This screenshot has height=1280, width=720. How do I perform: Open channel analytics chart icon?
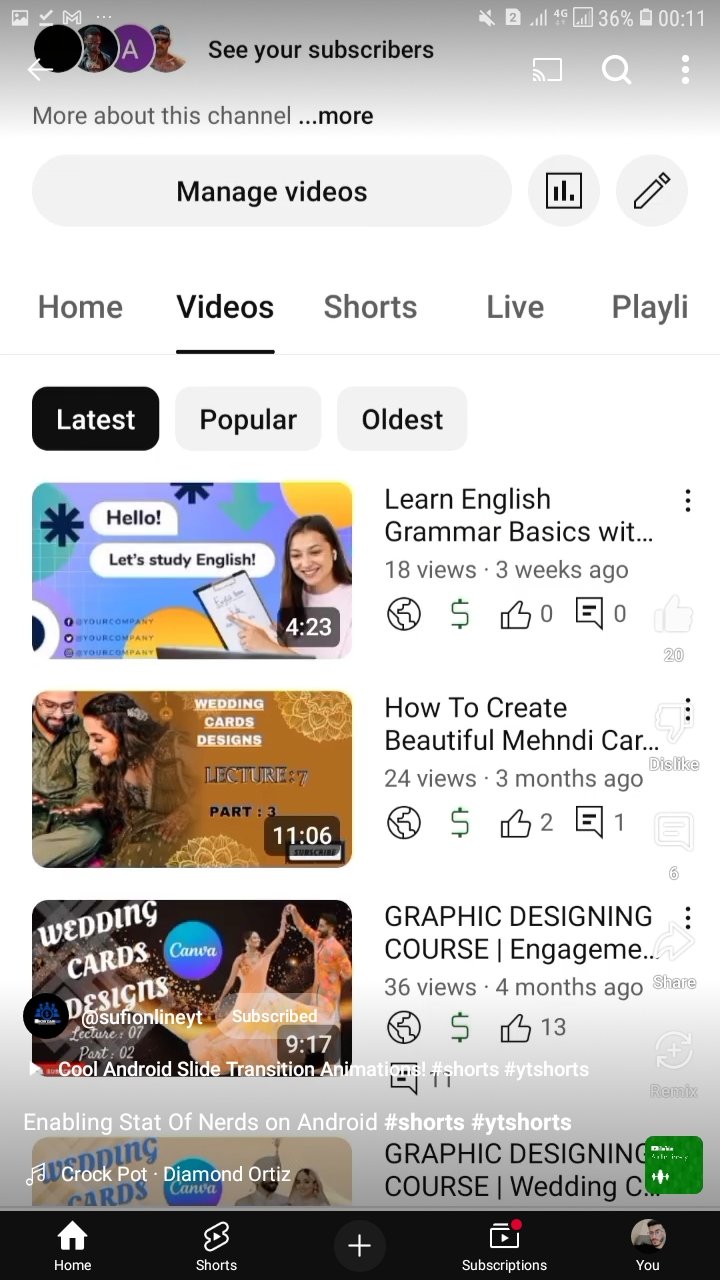pos(563,191)
